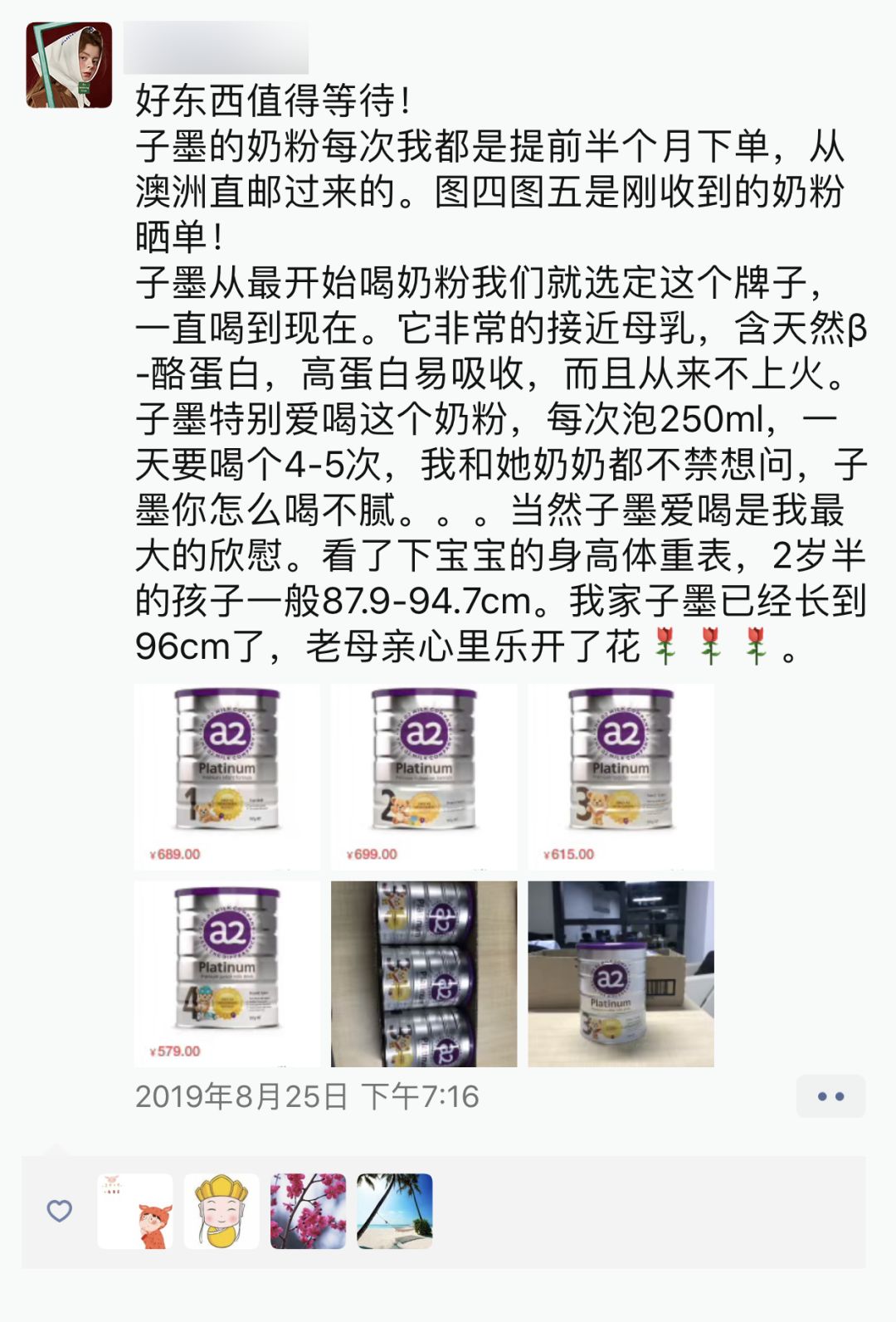
Task: View the ¥579.00 stage 4 photo
Action: [226, 973]
